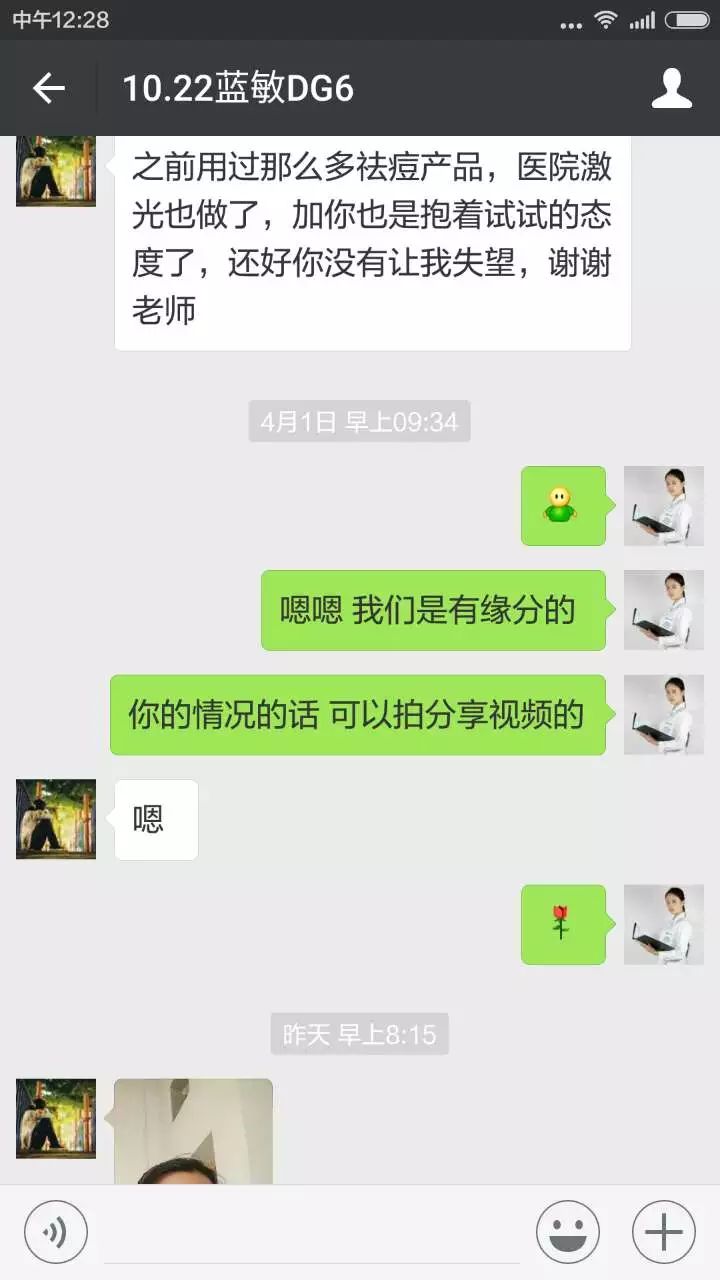
Task: Open chat info profile icon
Action: point(671,89)
